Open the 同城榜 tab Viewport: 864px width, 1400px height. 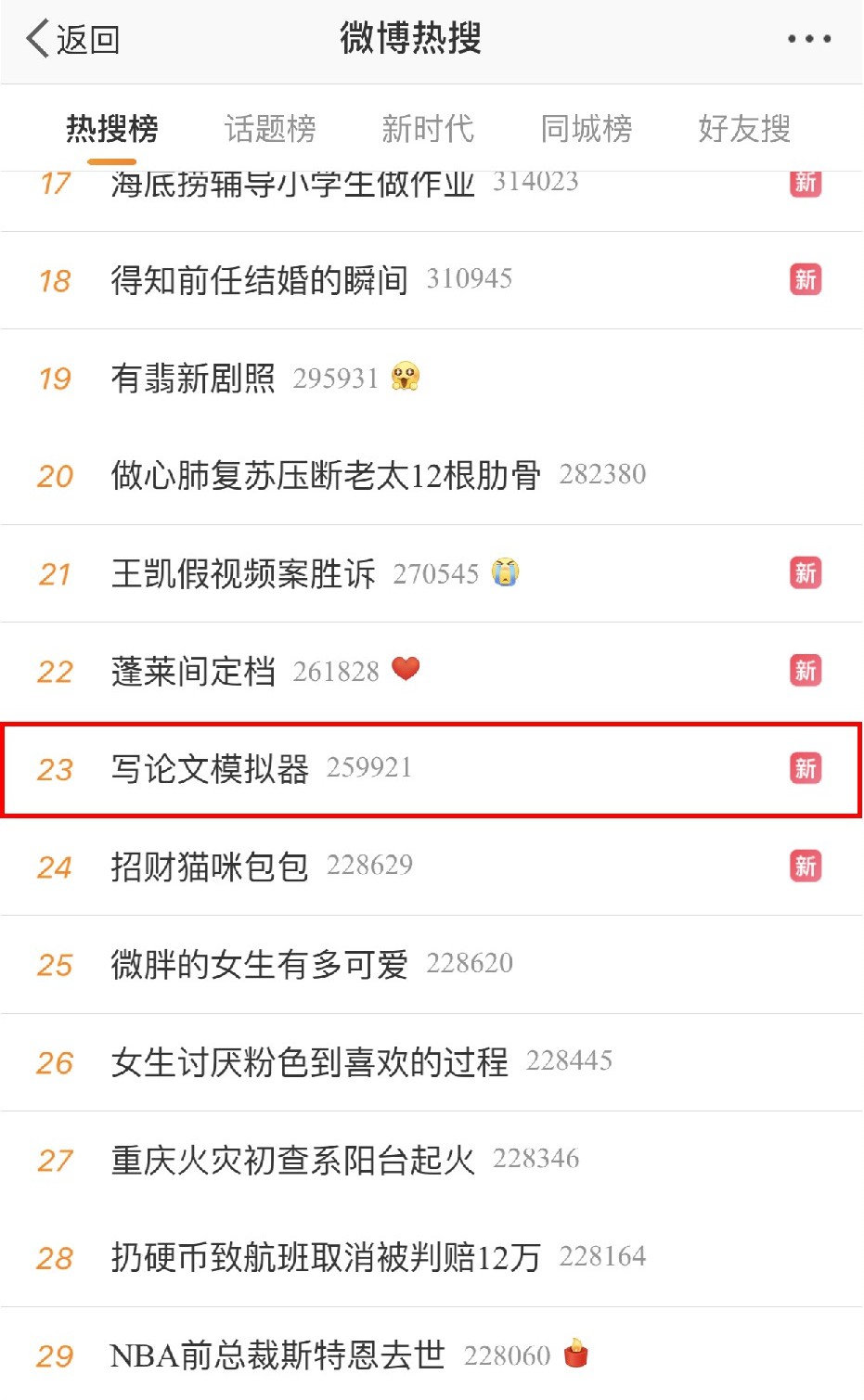(x=586, y=129)
